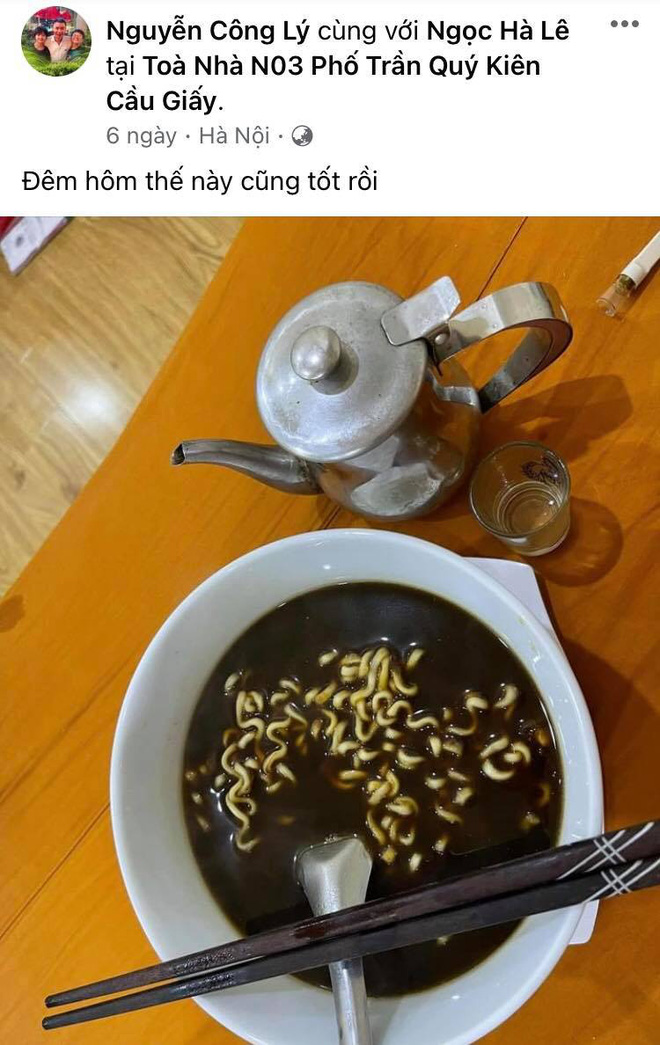Open tagged friend Ngọc Hà Lê's profile
This screenshot has width=660, height=1045.
point(497,32)
